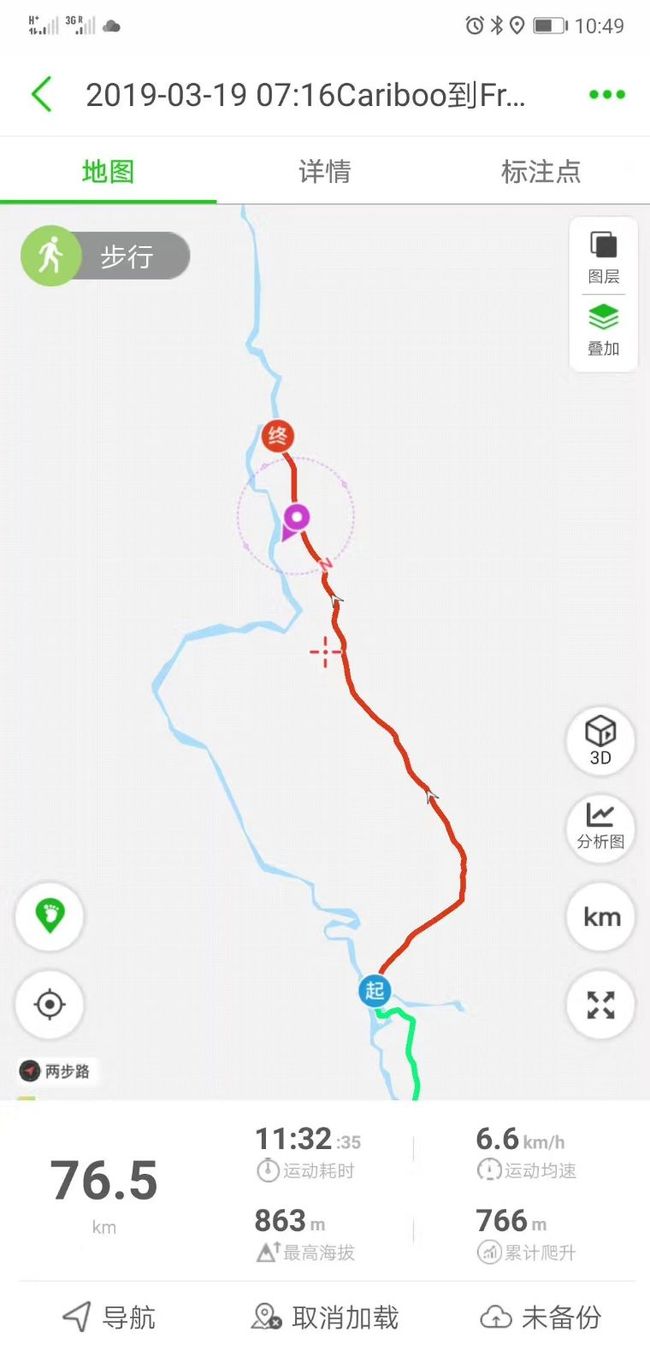
Task: Toggle the km distance markers button
Action: (x=600, y=915)
